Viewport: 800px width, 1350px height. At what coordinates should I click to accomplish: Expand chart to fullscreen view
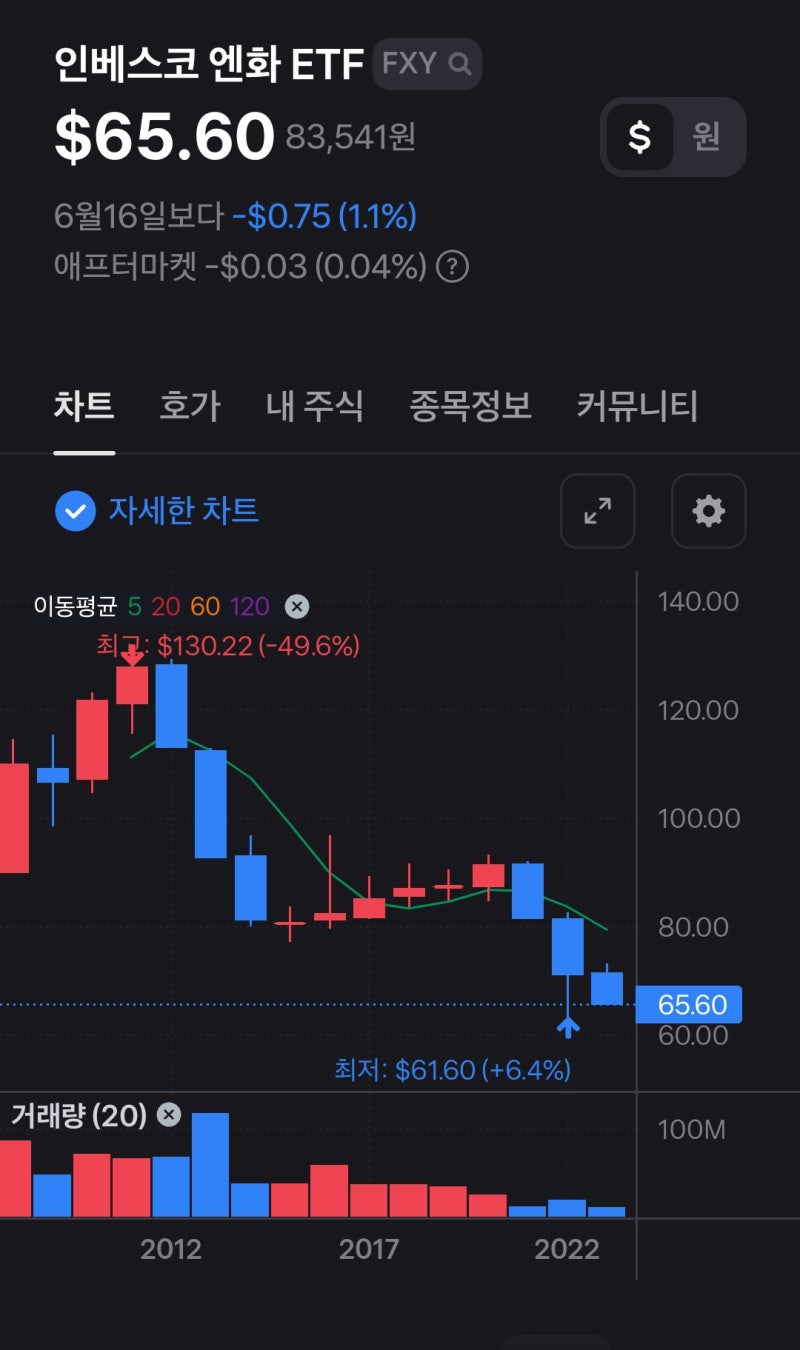(597, 511)
